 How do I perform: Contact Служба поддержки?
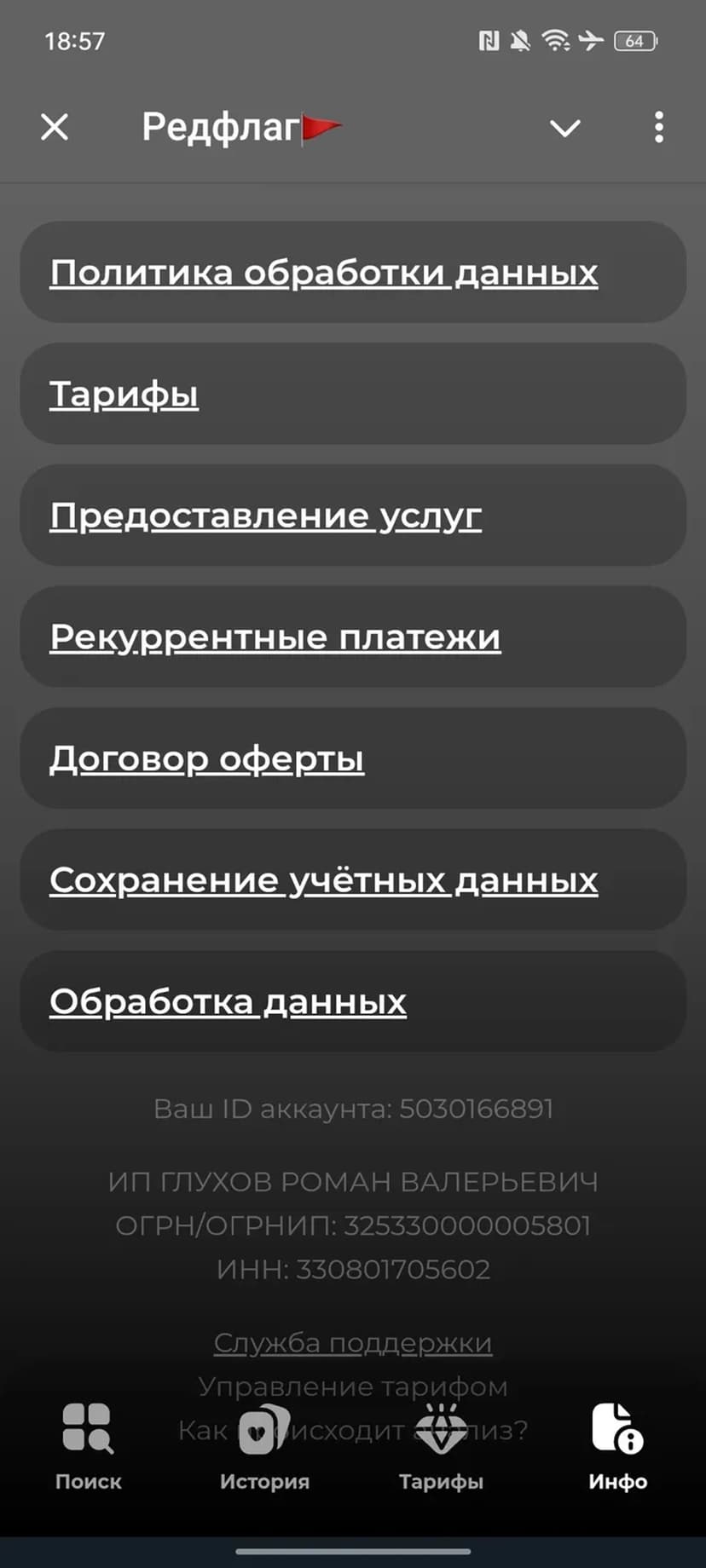click(x=352, y=1343)
